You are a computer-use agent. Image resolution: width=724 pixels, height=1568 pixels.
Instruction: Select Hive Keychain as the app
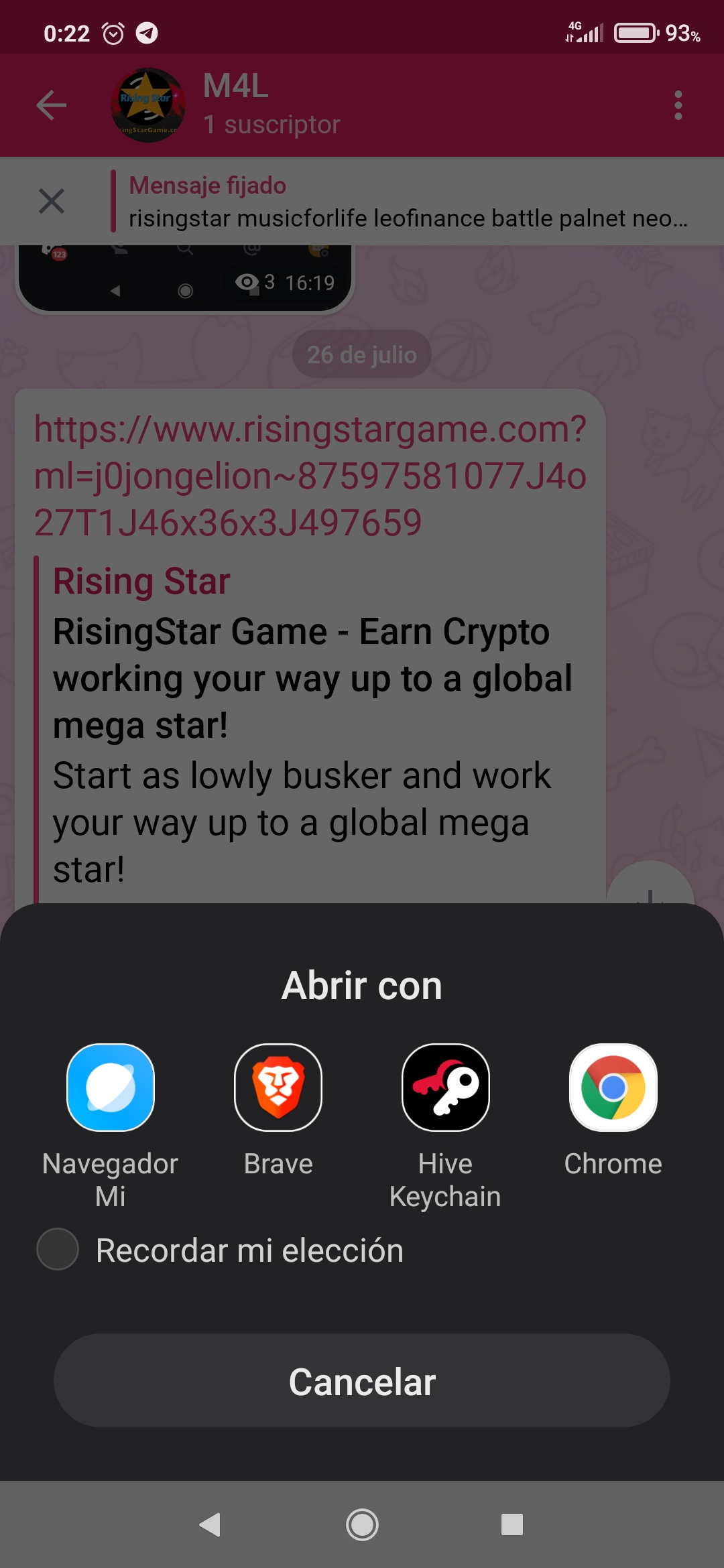446,1088
